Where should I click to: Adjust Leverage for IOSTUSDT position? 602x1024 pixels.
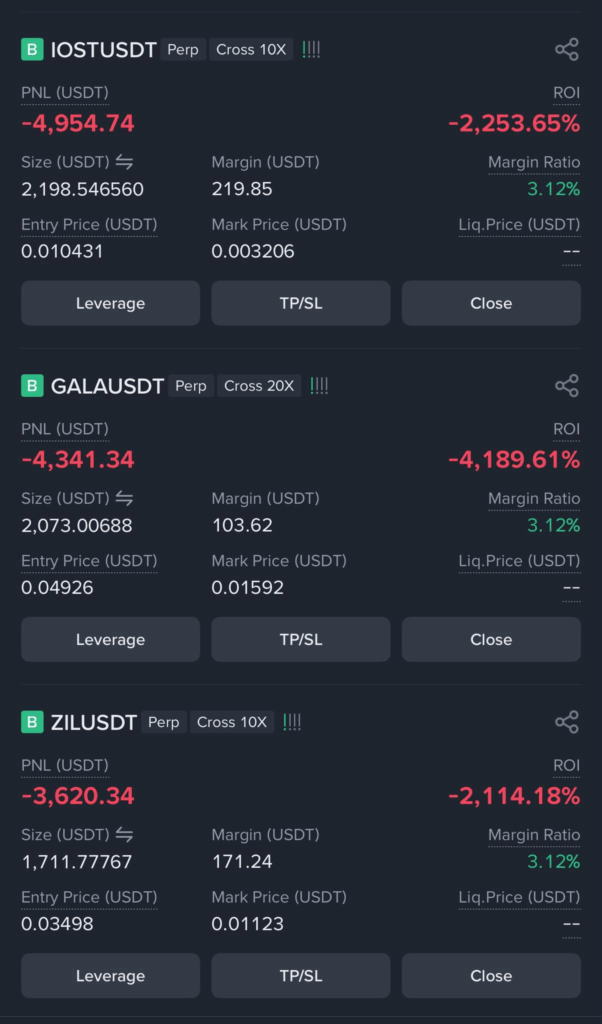[x=110, y=303]
